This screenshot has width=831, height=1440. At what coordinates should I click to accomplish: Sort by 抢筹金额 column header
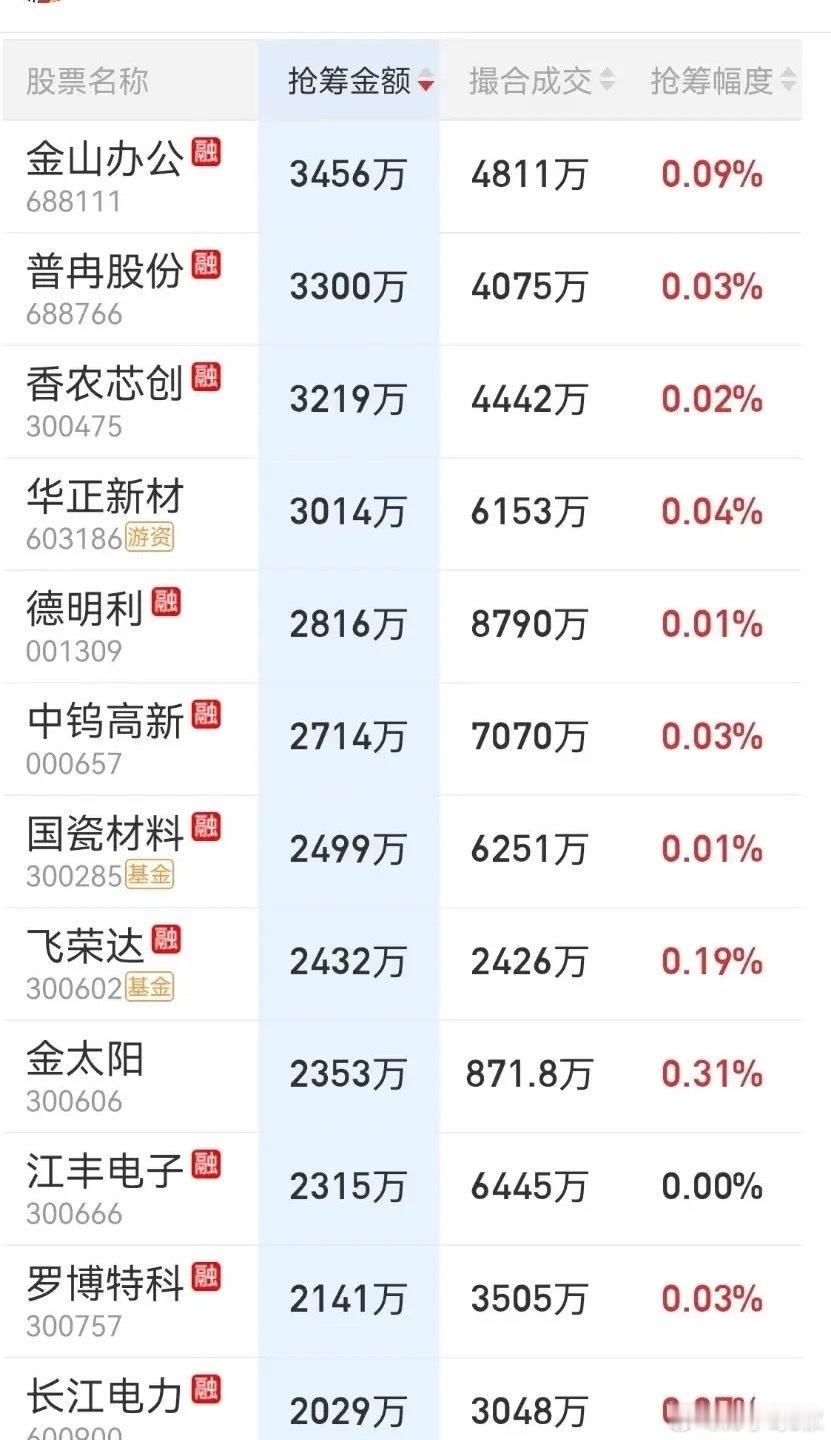pos(360,82)
